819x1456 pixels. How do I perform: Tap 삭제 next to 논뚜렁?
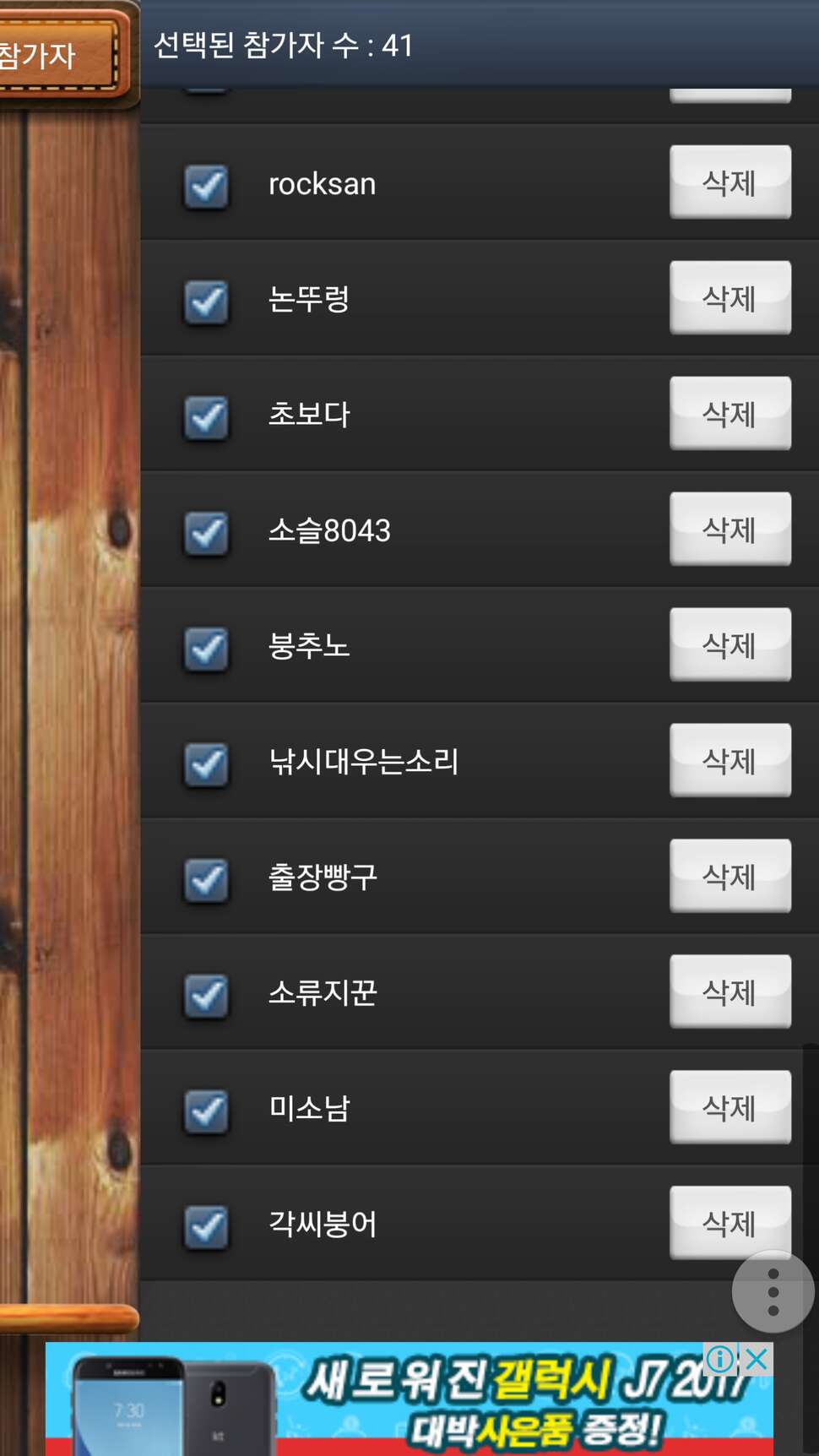tap(730, 298)
